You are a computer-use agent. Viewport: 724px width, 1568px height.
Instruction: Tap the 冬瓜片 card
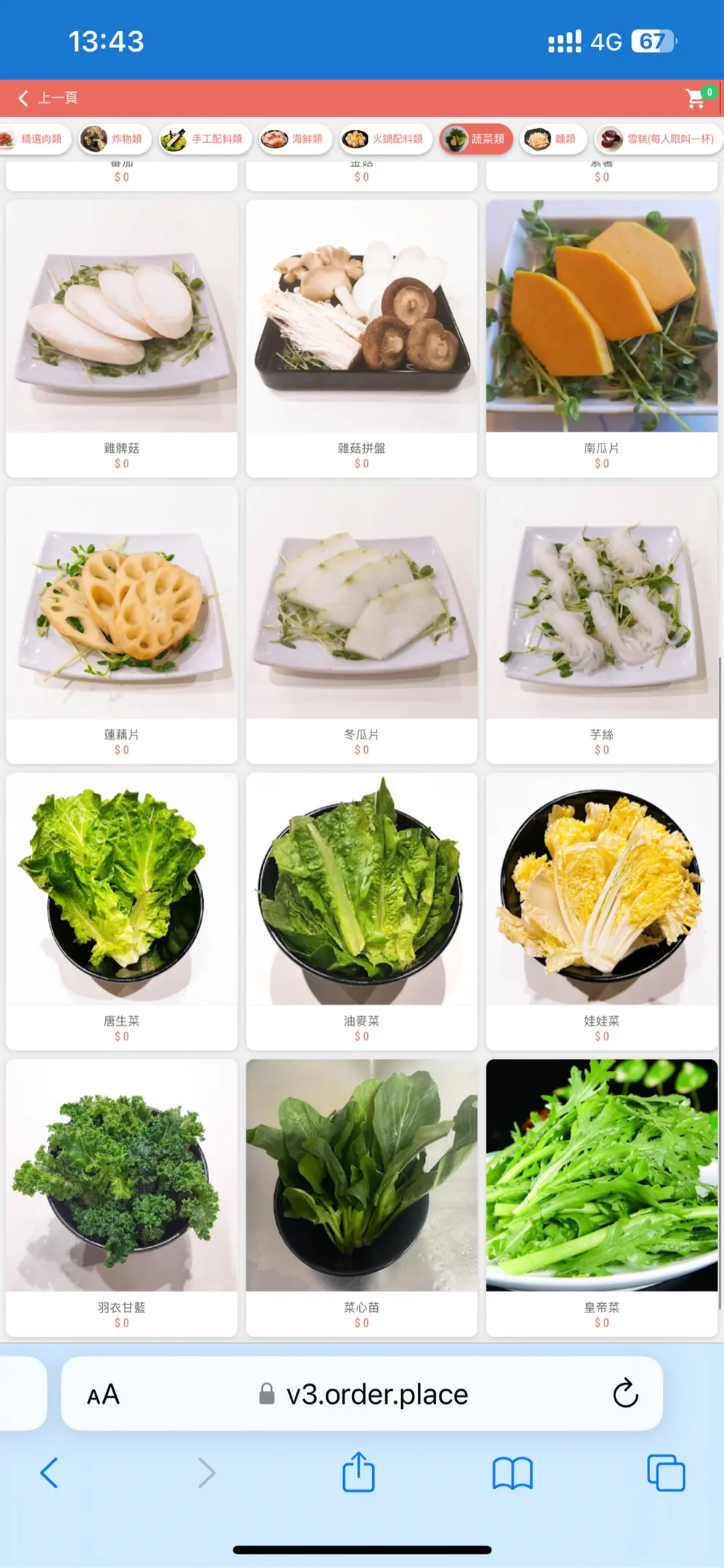361,624
